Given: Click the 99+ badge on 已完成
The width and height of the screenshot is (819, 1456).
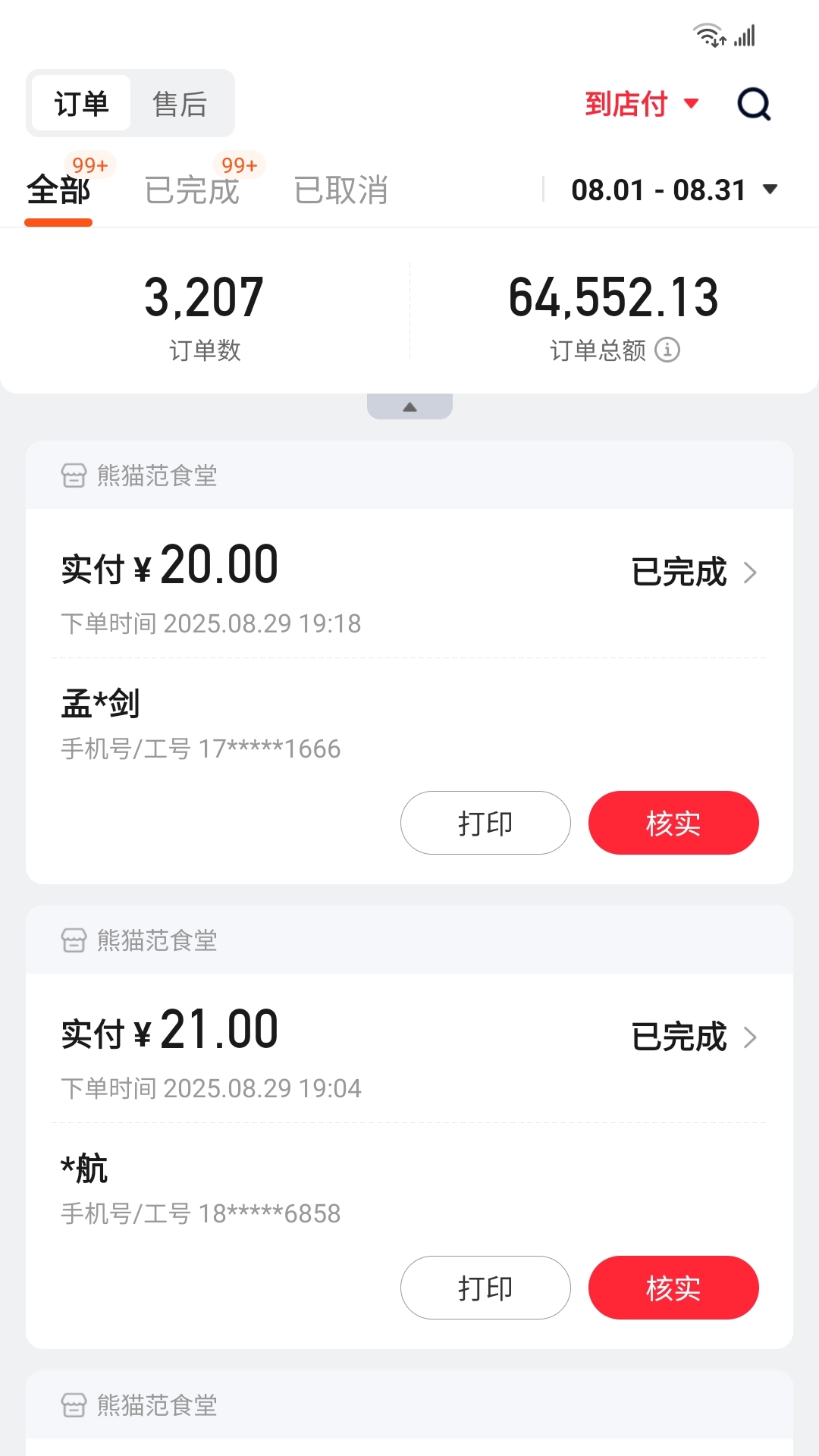Looking at the screenshot, I should tap(237, 165).
